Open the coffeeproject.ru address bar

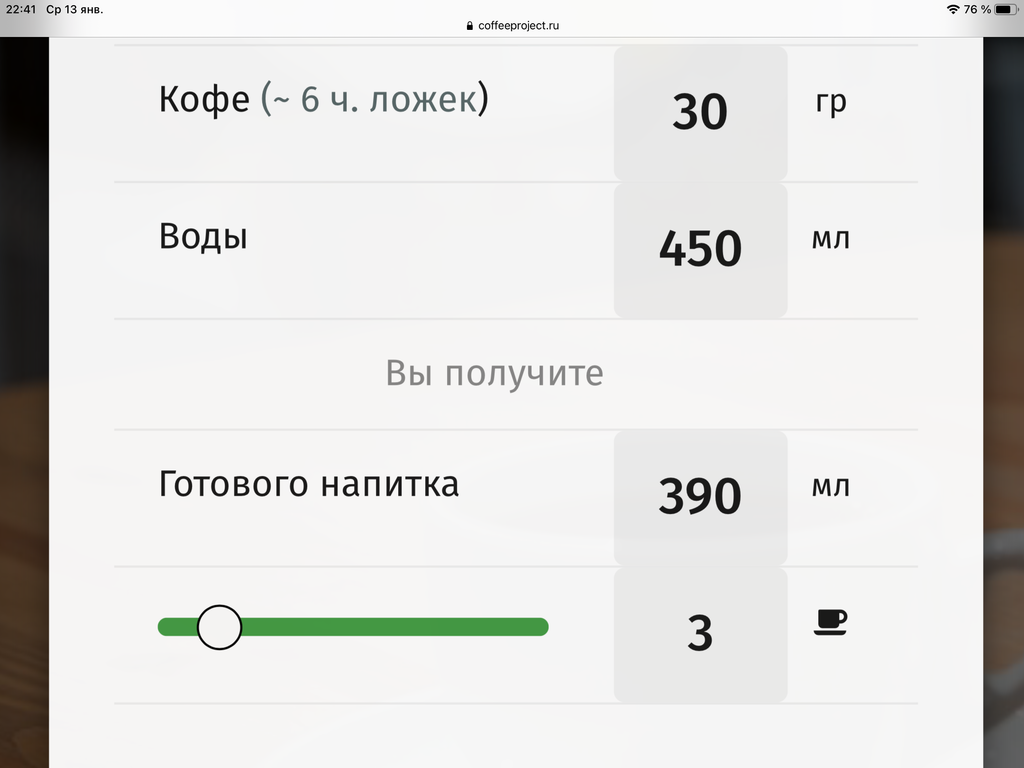click(x=512, y=25)
